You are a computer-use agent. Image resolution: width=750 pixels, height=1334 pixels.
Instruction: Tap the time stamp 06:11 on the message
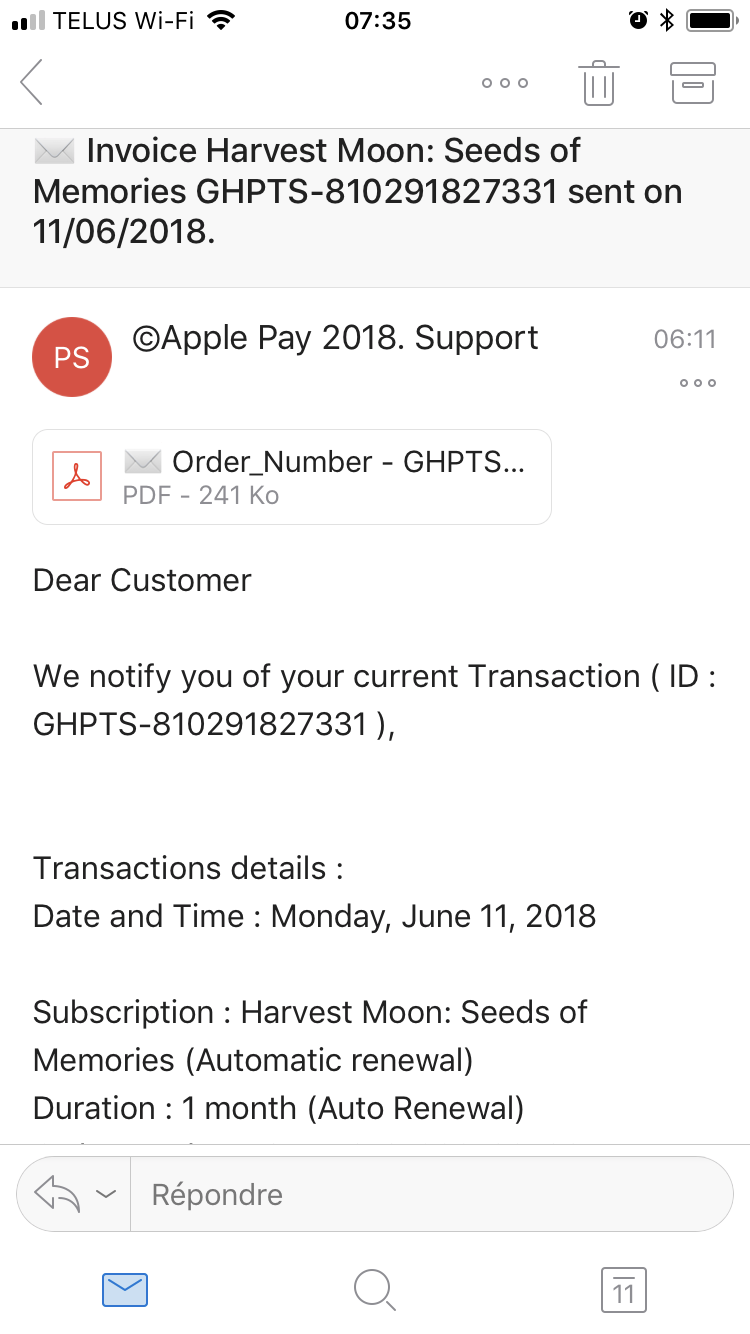coord(685,339)
